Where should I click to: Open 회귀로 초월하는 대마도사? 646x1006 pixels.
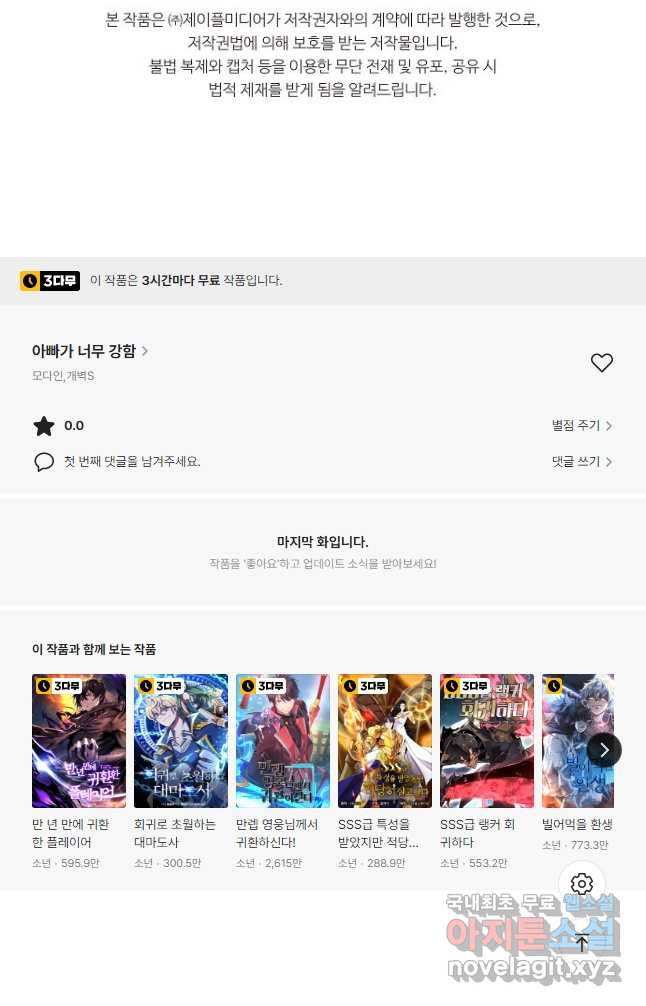coord(181,740)
